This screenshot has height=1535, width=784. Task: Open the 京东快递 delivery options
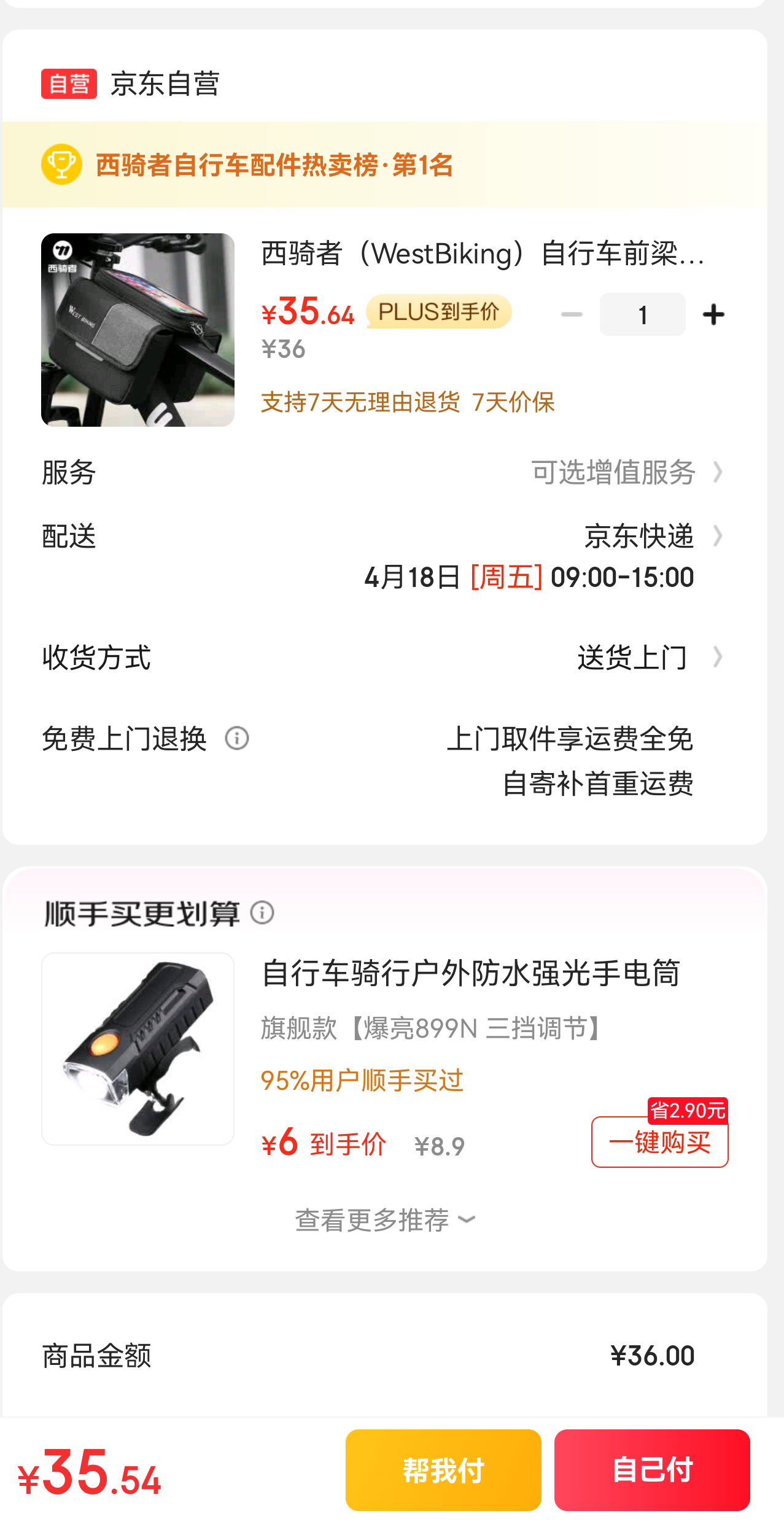640,535
